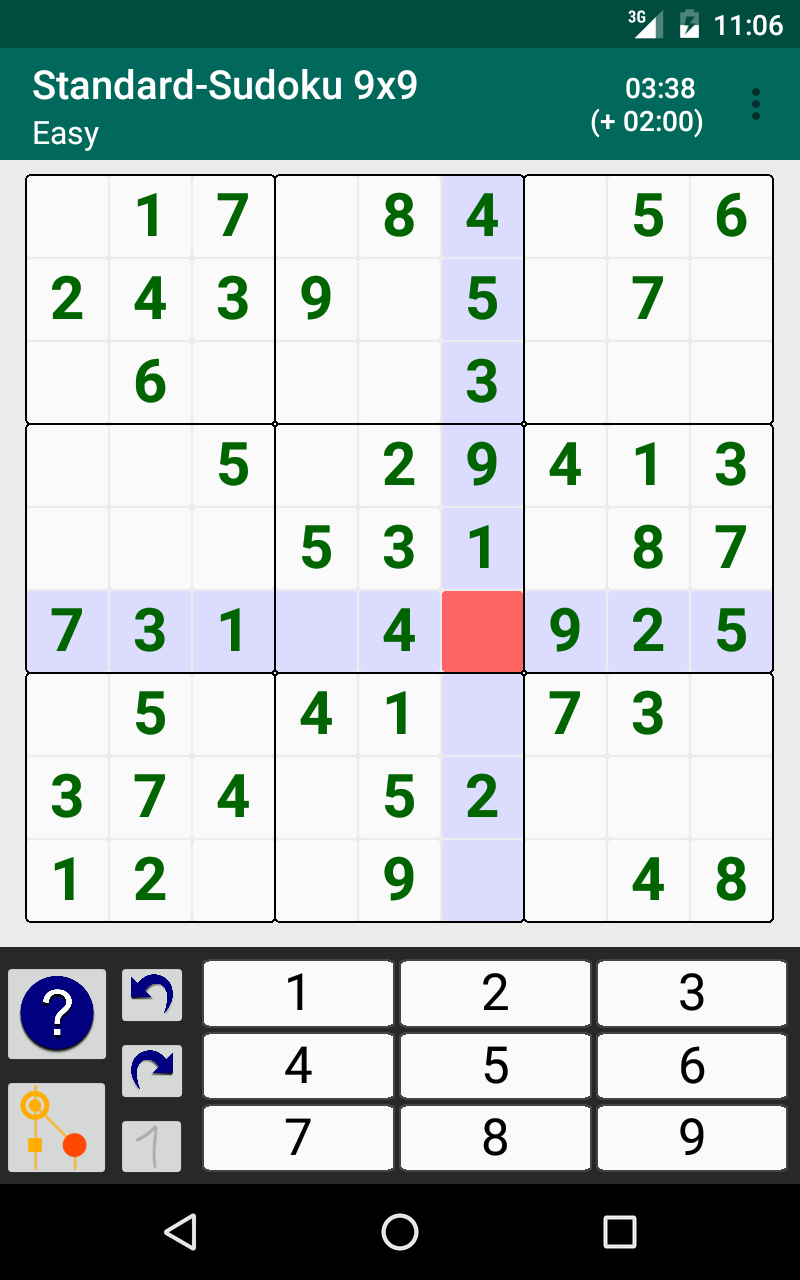The width and height of the screenshot is (800, 1280).
Task: Undo the last move
Action: click(152, 995)
